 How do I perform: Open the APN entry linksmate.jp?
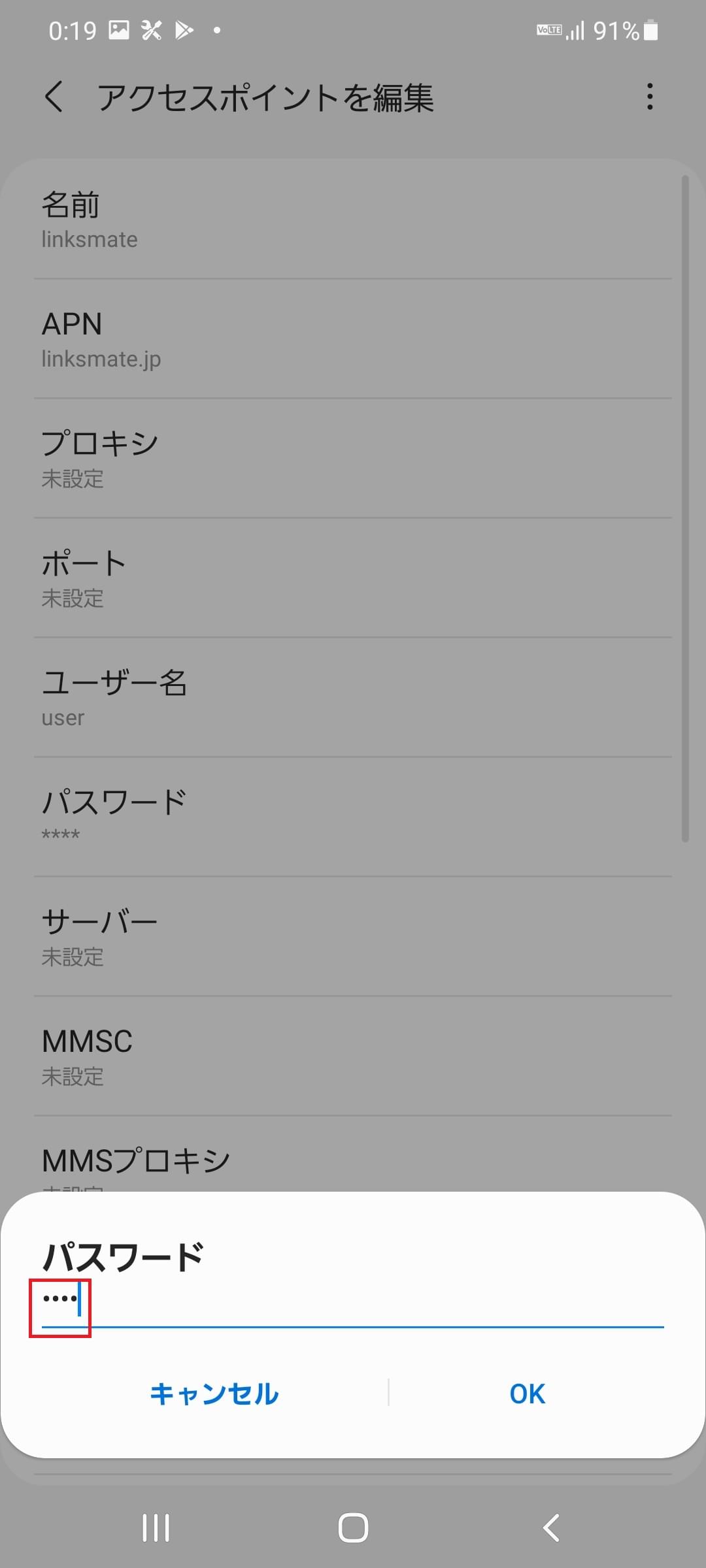tap(353, 338)
